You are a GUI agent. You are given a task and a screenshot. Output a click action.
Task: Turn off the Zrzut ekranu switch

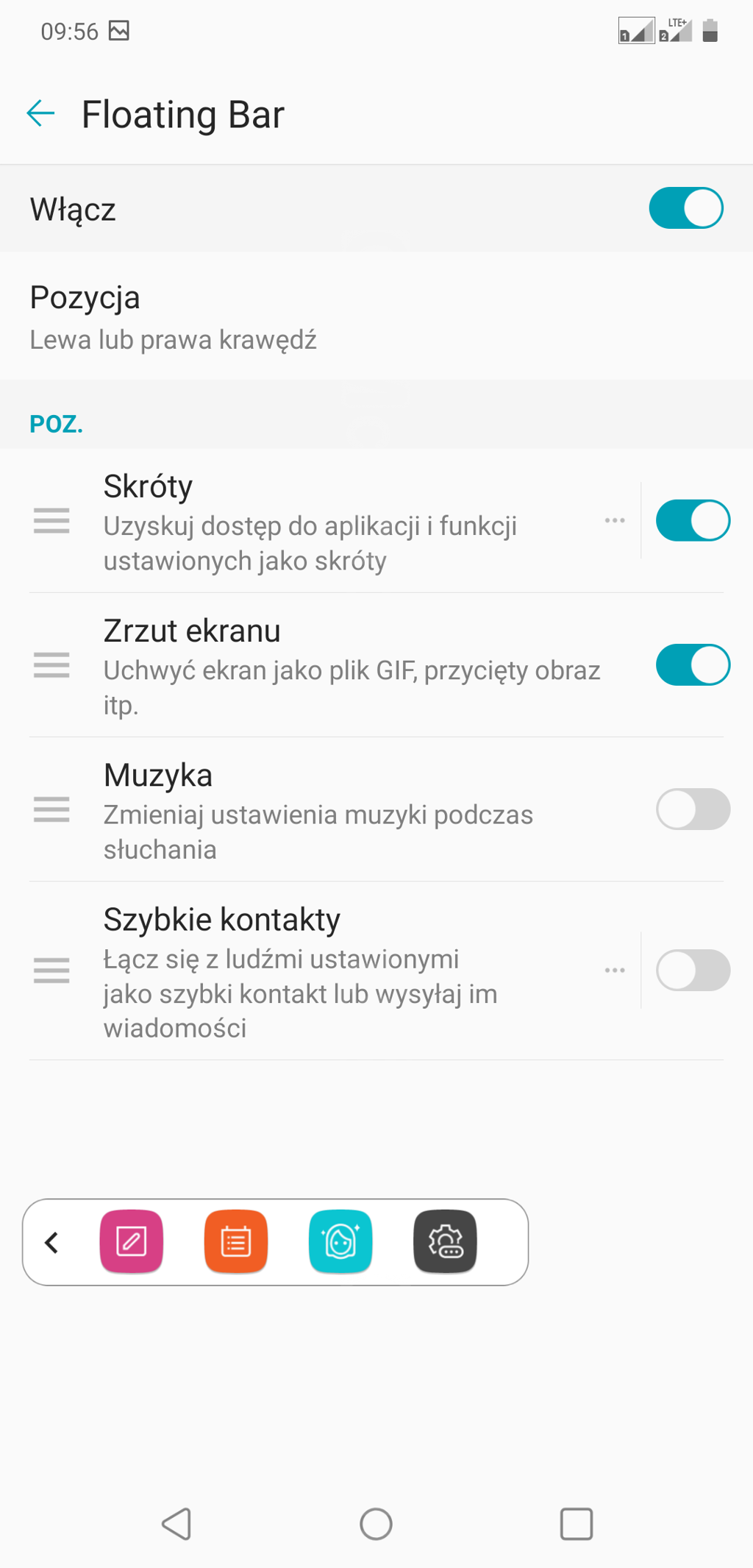[x=692, y=664]
